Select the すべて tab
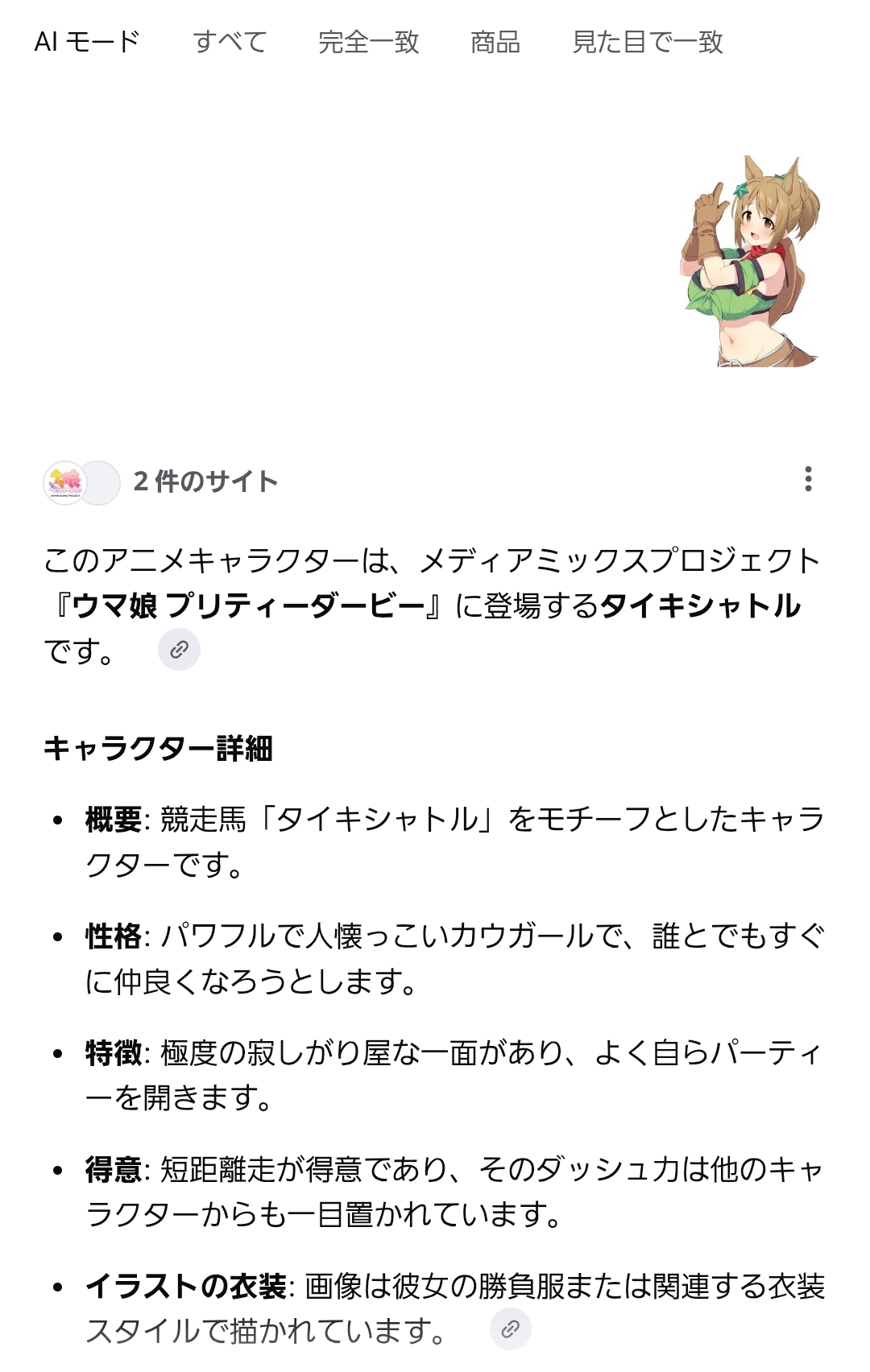870x1372 pixels. pyautogui.click(x=230, y=42)
